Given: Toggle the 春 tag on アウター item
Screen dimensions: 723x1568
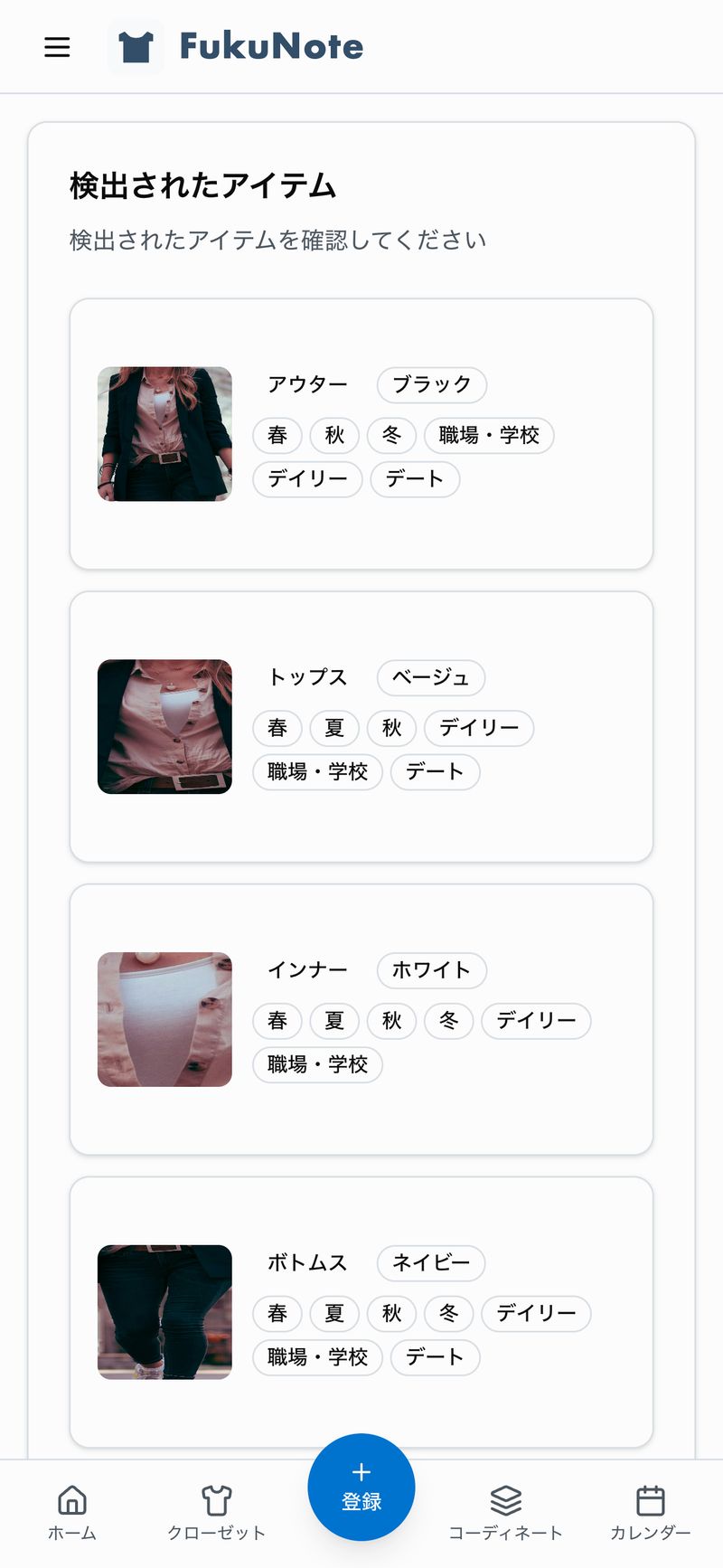Looking at the screenshot, I should click(x=277, y=435).
